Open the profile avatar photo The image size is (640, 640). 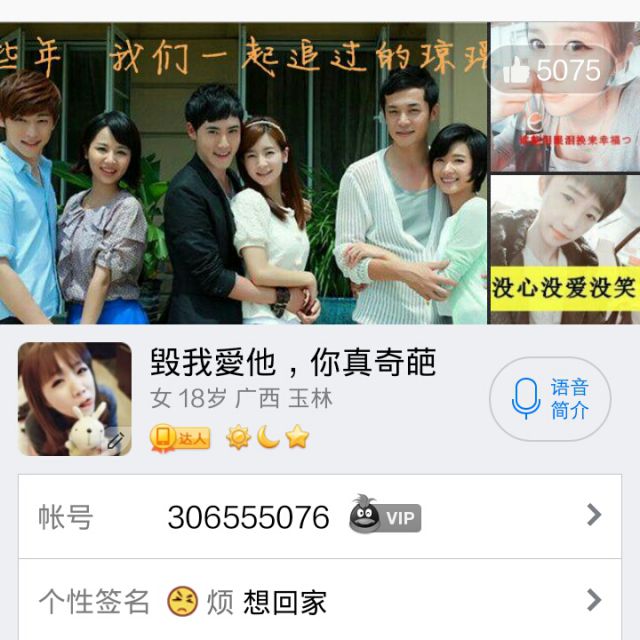[x=75, y=398]
